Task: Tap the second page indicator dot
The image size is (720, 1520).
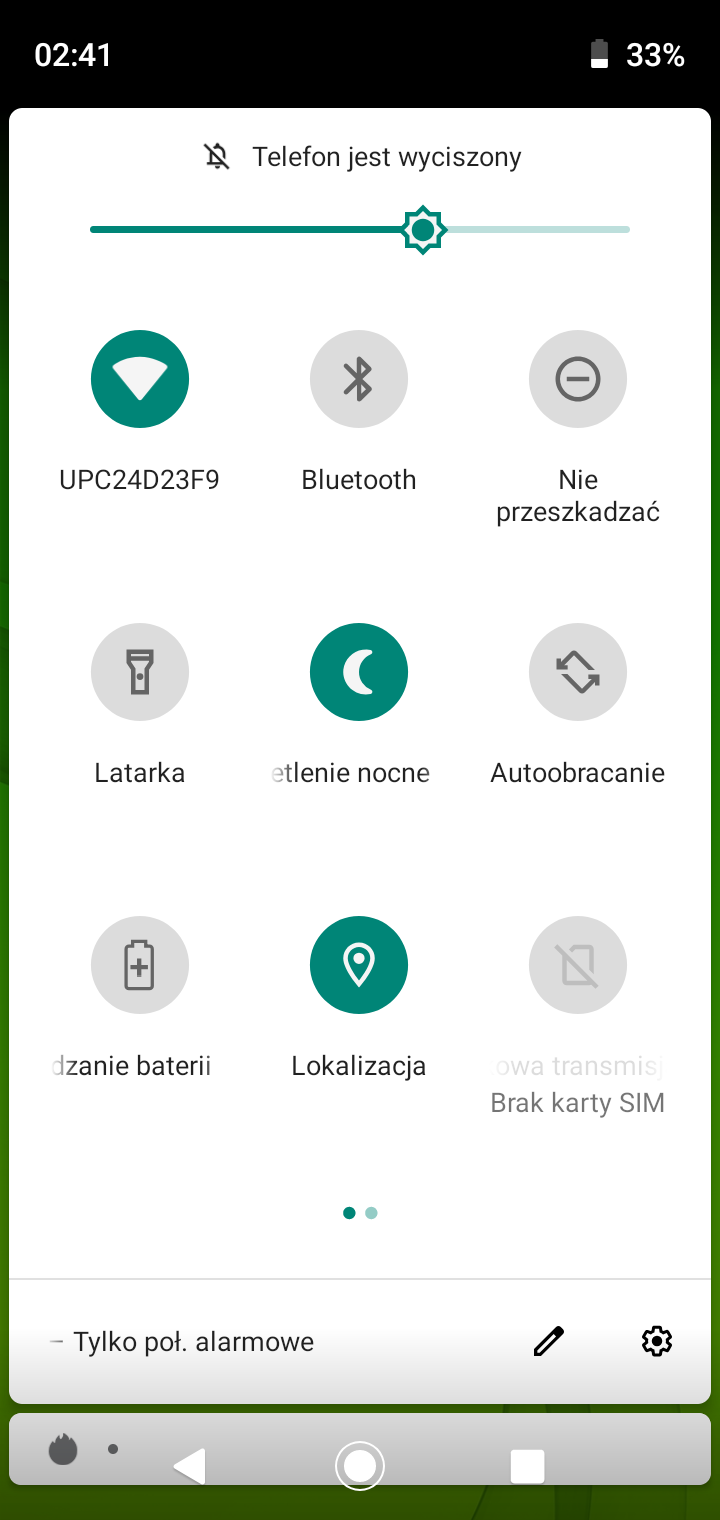Action: tap(371, 1213)
